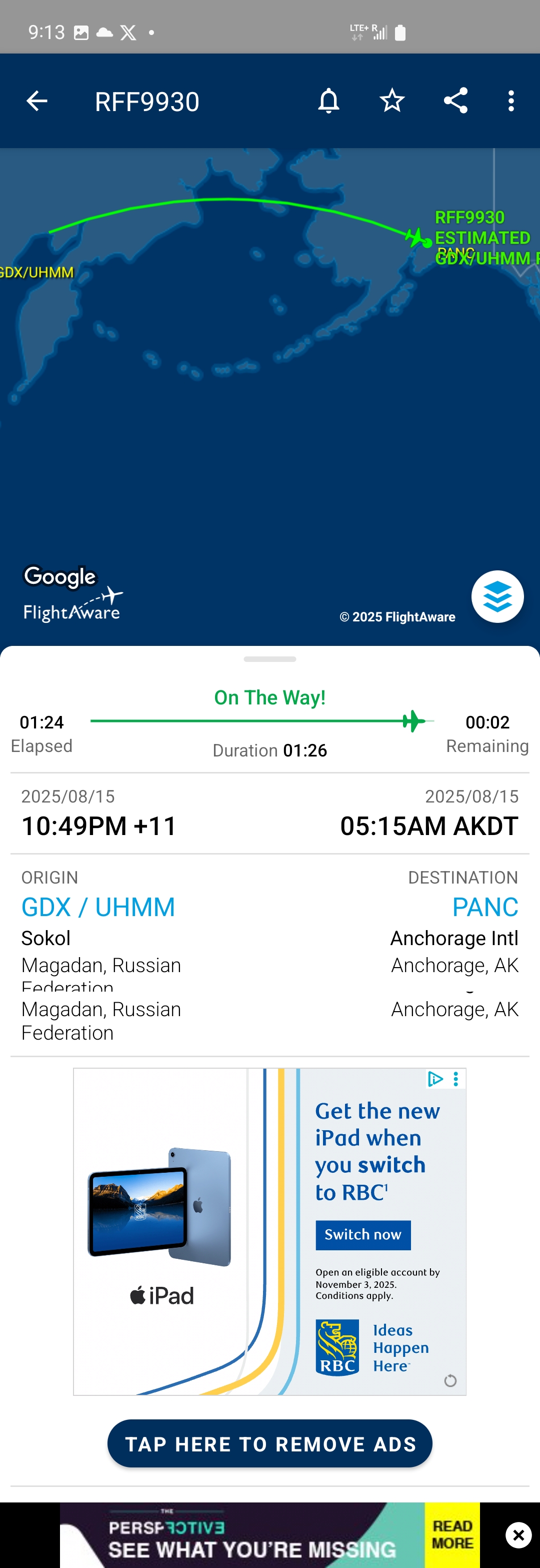Go back from flight RFF9930
This screenshot has height=1568, width=540.
pyautogui.click(x=37, y=101)
